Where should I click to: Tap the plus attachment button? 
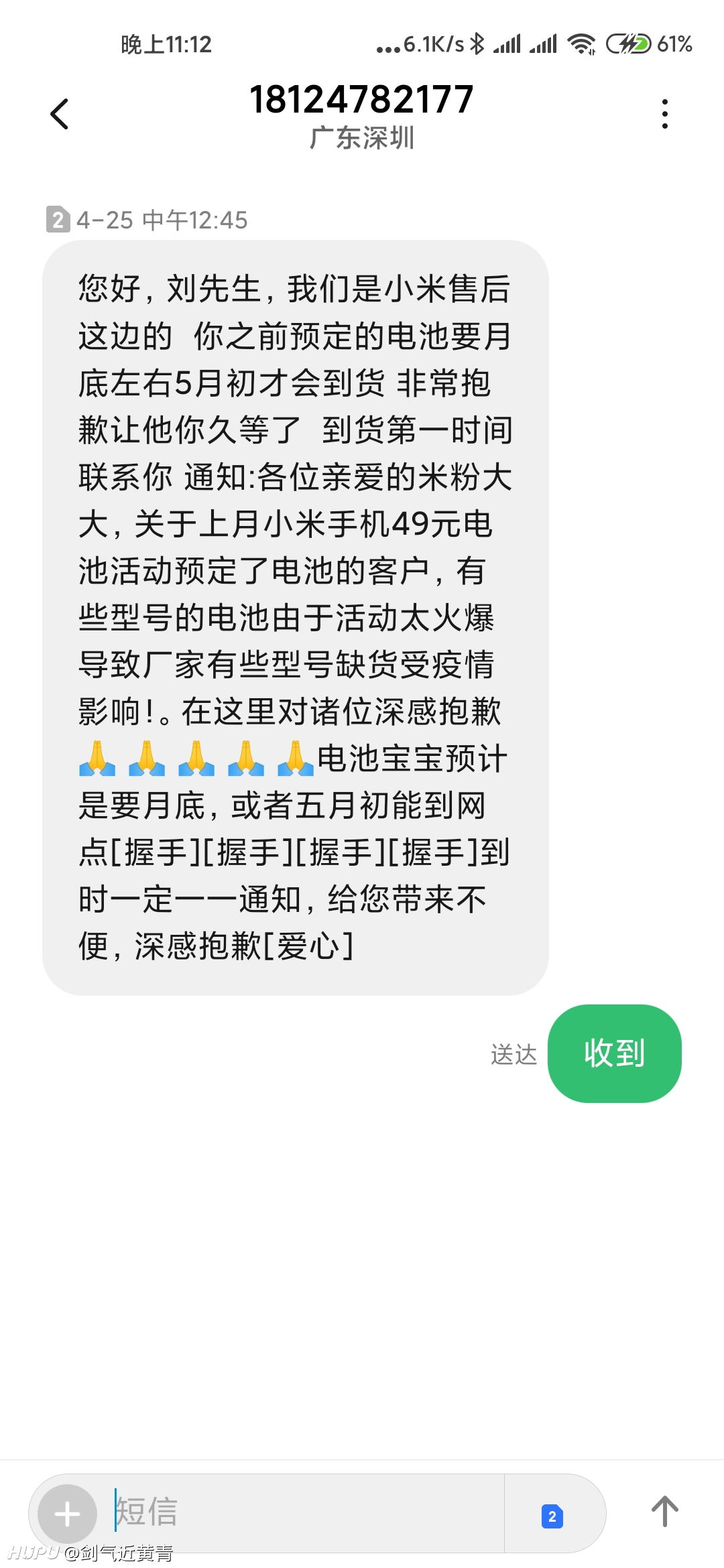[67, 1514]
